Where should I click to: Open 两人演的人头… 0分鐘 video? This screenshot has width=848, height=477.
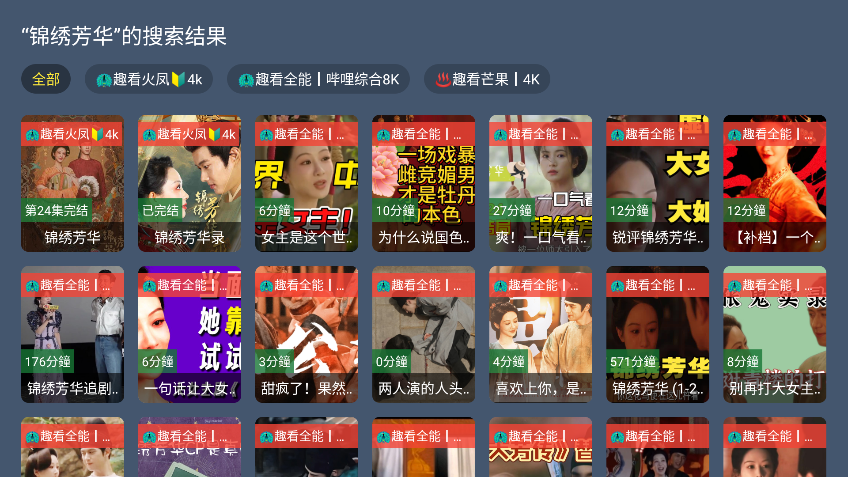[423, 334]
